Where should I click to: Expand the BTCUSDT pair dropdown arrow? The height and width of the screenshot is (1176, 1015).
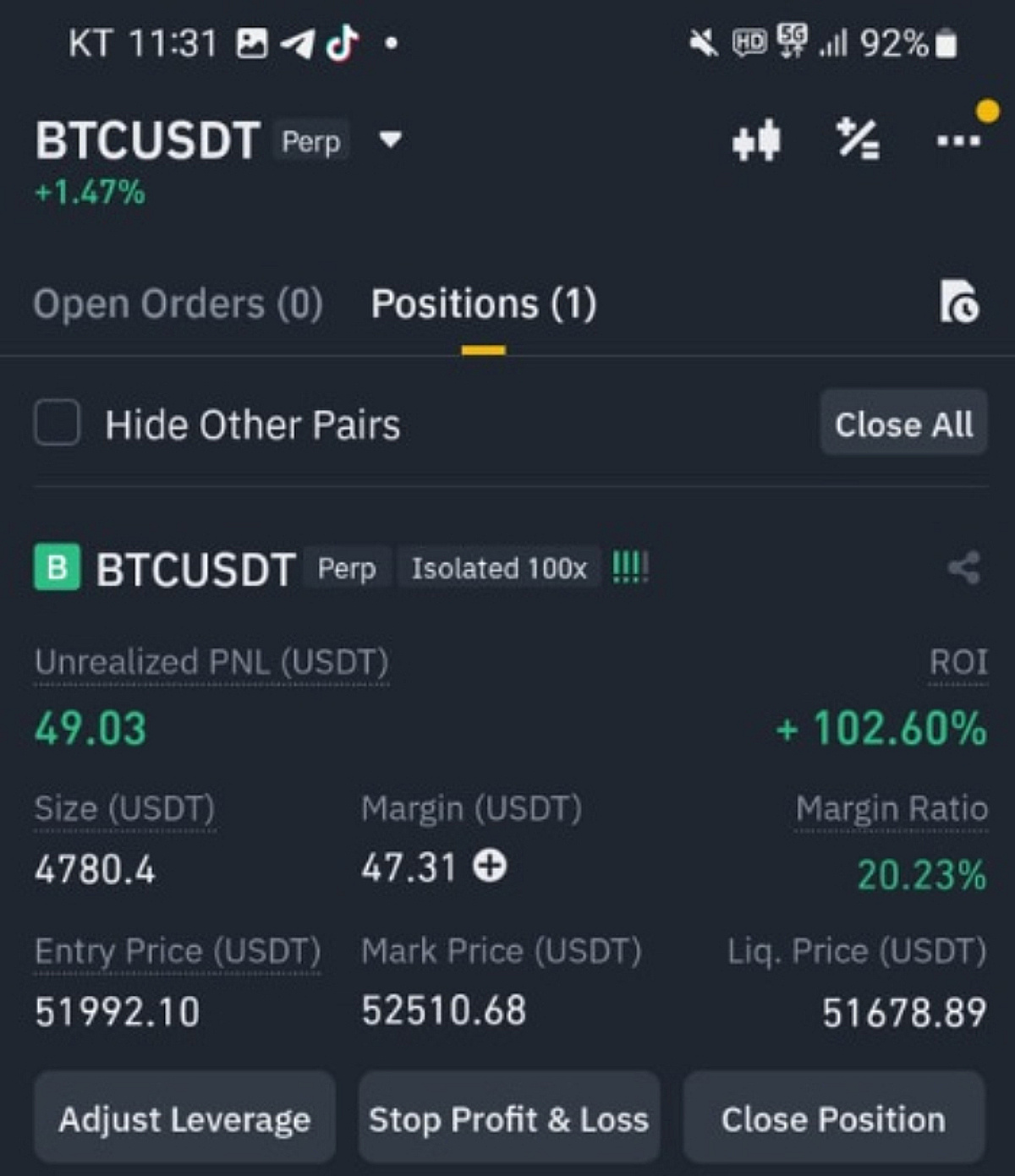(390, 139)
